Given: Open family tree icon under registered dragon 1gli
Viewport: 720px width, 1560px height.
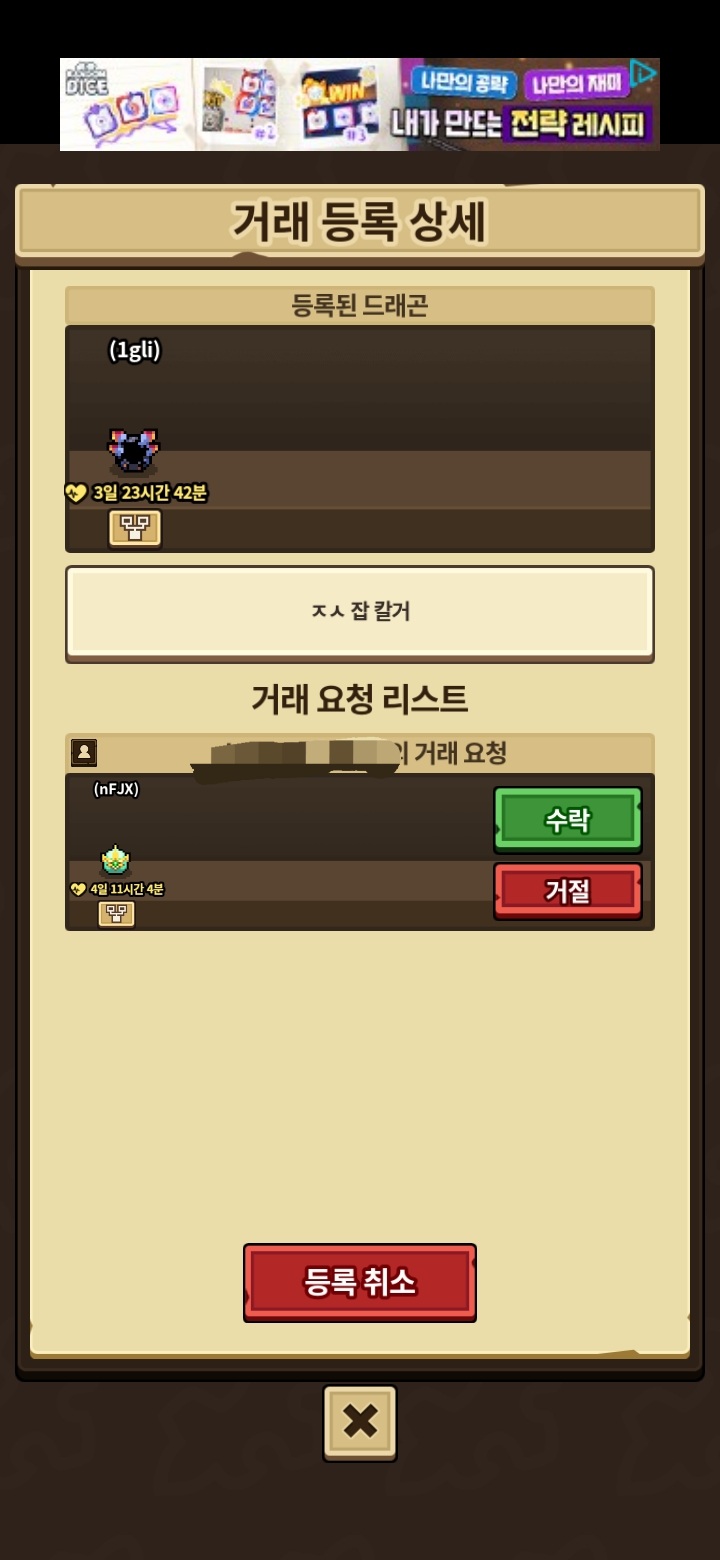Looking at the screenshot, I should pyautogui.click(x=134, y=528).
